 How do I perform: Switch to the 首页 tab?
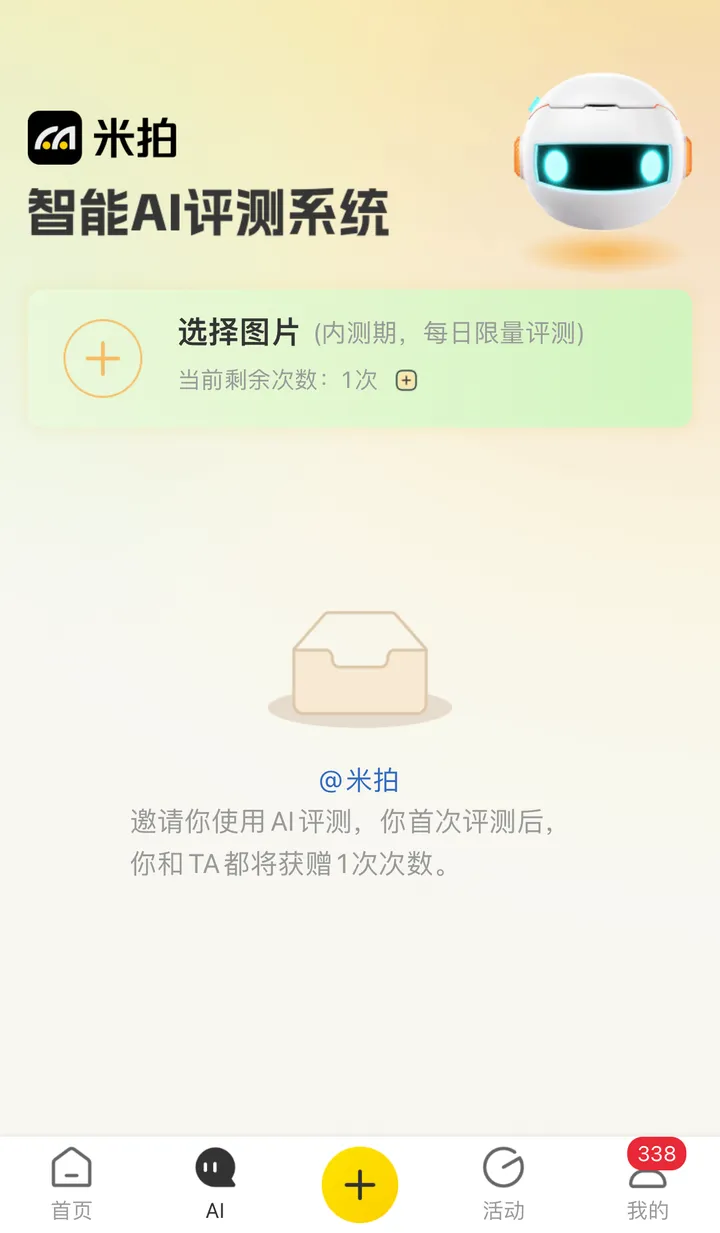pyautogui.click(x=72, y=1185)
